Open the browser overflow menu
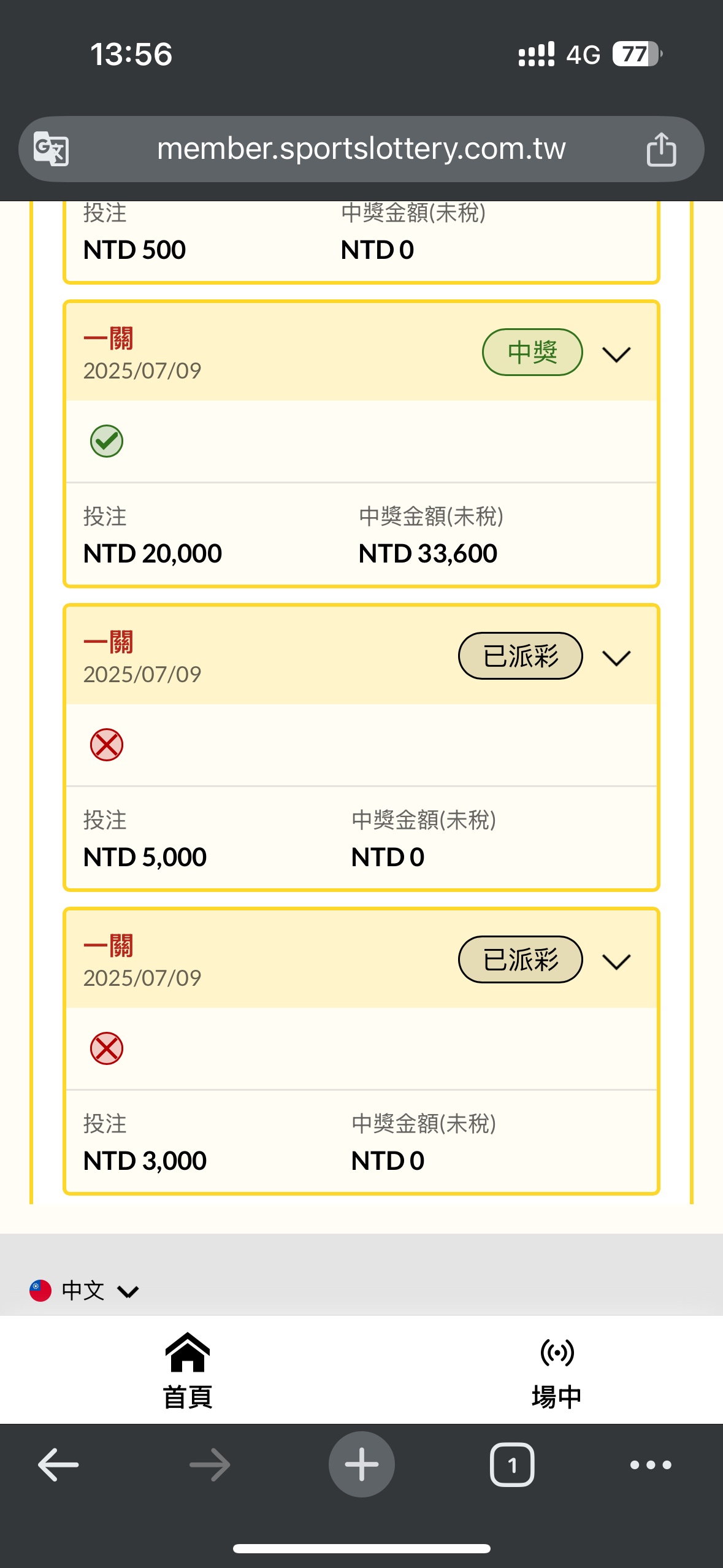 click(651, 1465)
